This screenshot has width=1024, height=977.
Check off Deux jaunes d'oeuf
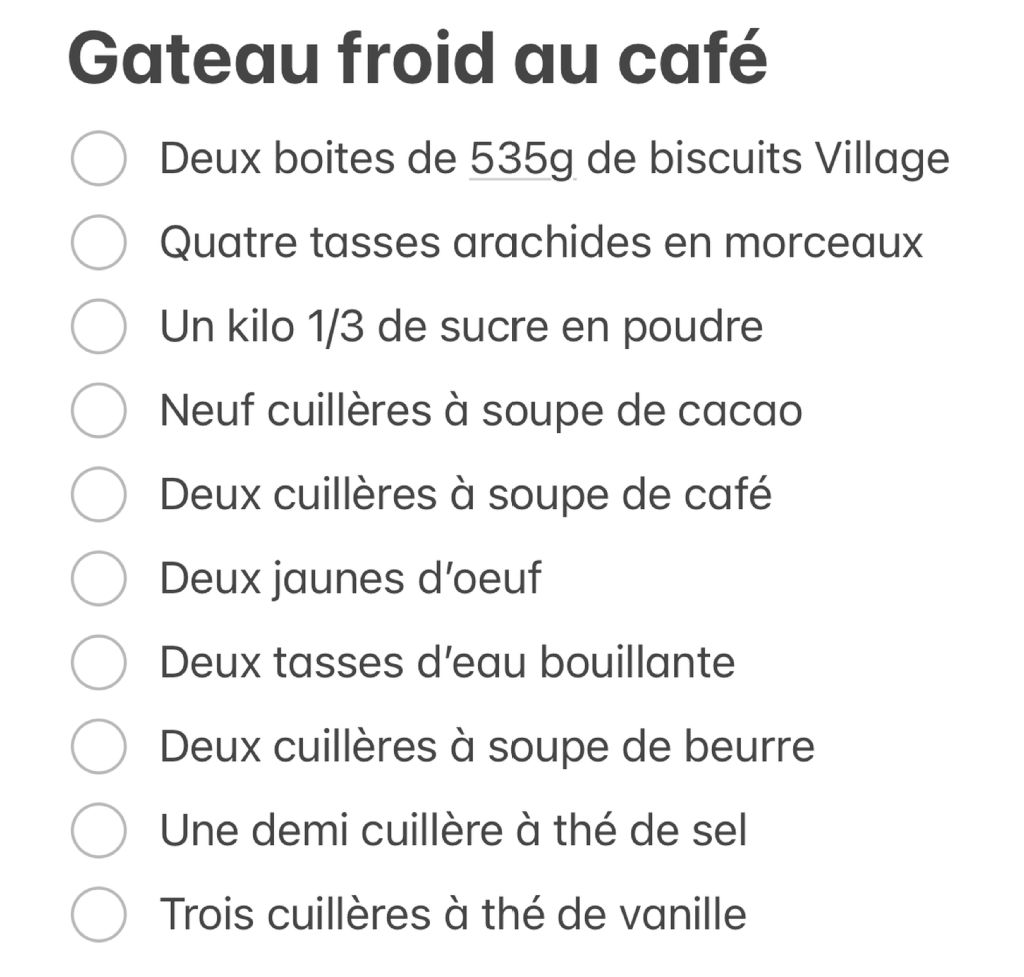99,580
